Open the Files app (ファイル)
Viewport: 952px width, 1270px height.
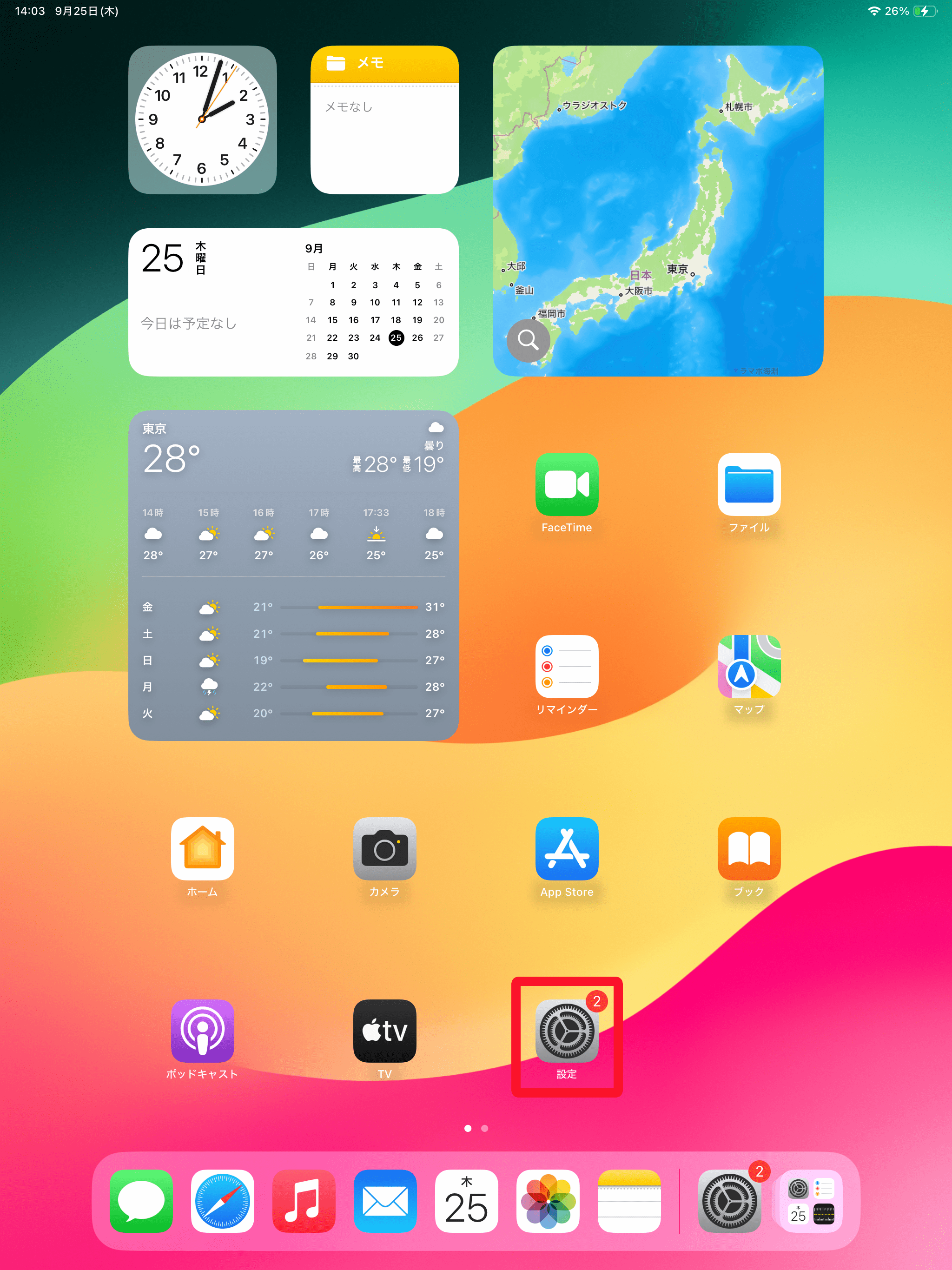pyautogui.click(x=749, y=484)
